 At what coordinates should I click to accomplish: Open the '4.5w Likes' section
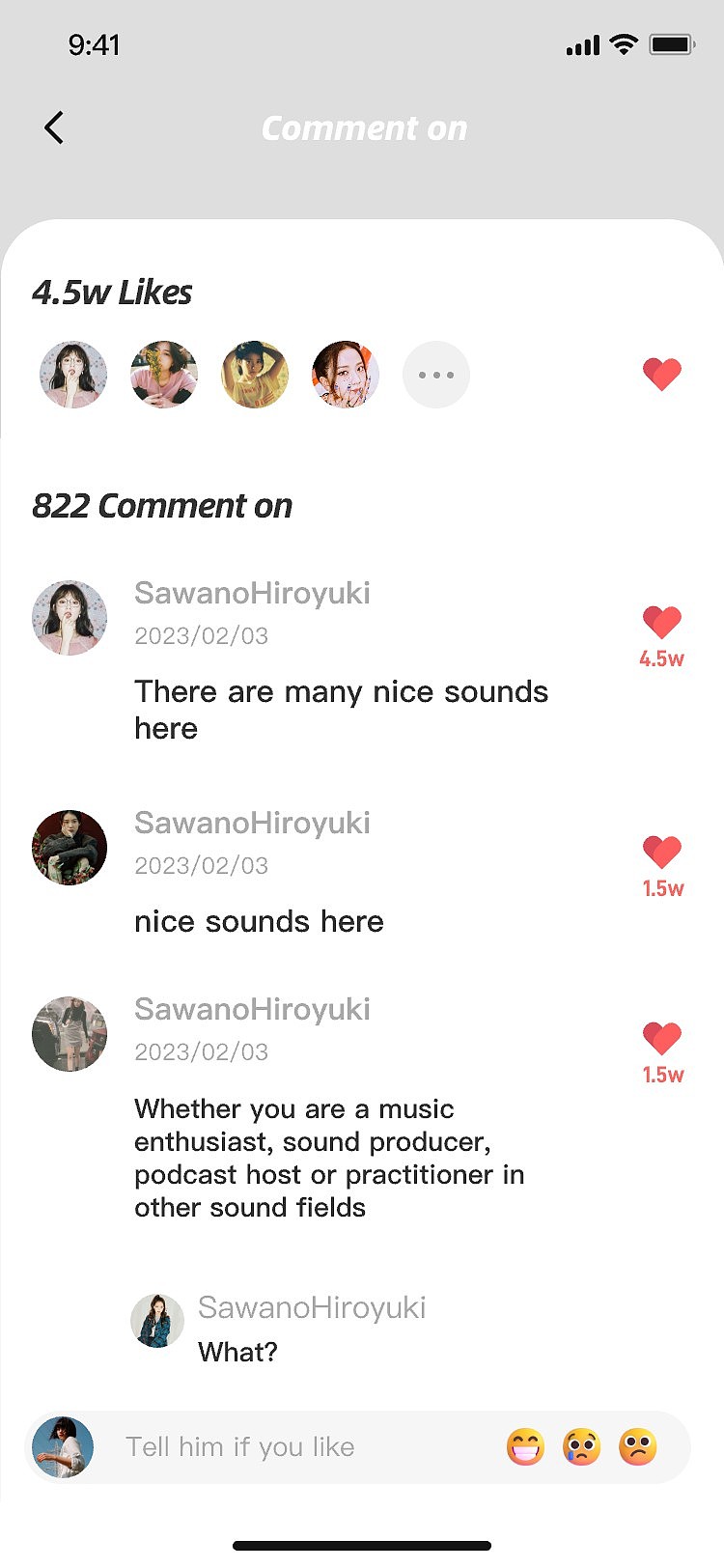click(x=112, y=293)
